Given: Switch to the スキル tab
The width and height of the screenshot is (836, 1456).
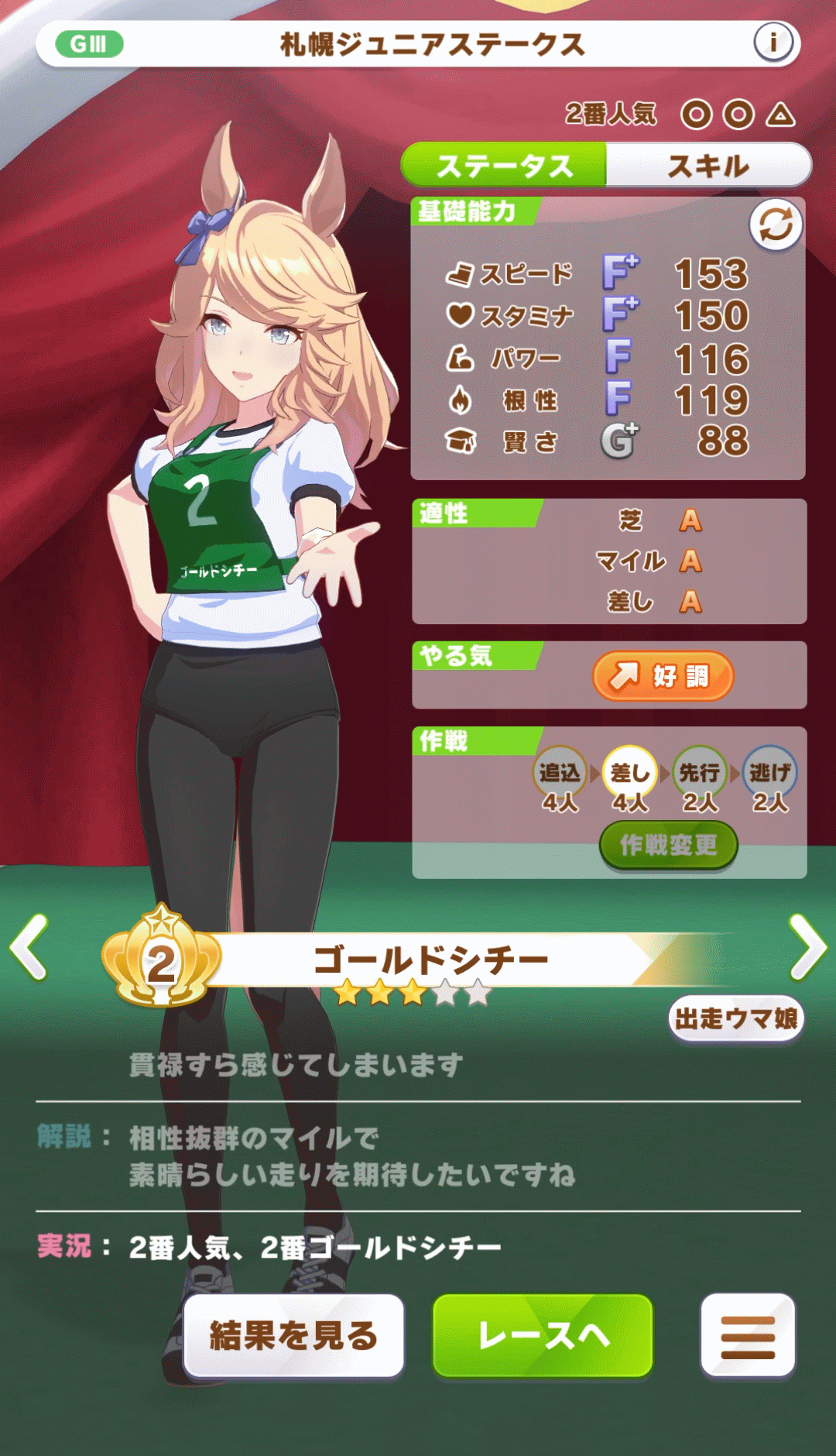Looking at the screenshot, I should (x=708, y=166).
